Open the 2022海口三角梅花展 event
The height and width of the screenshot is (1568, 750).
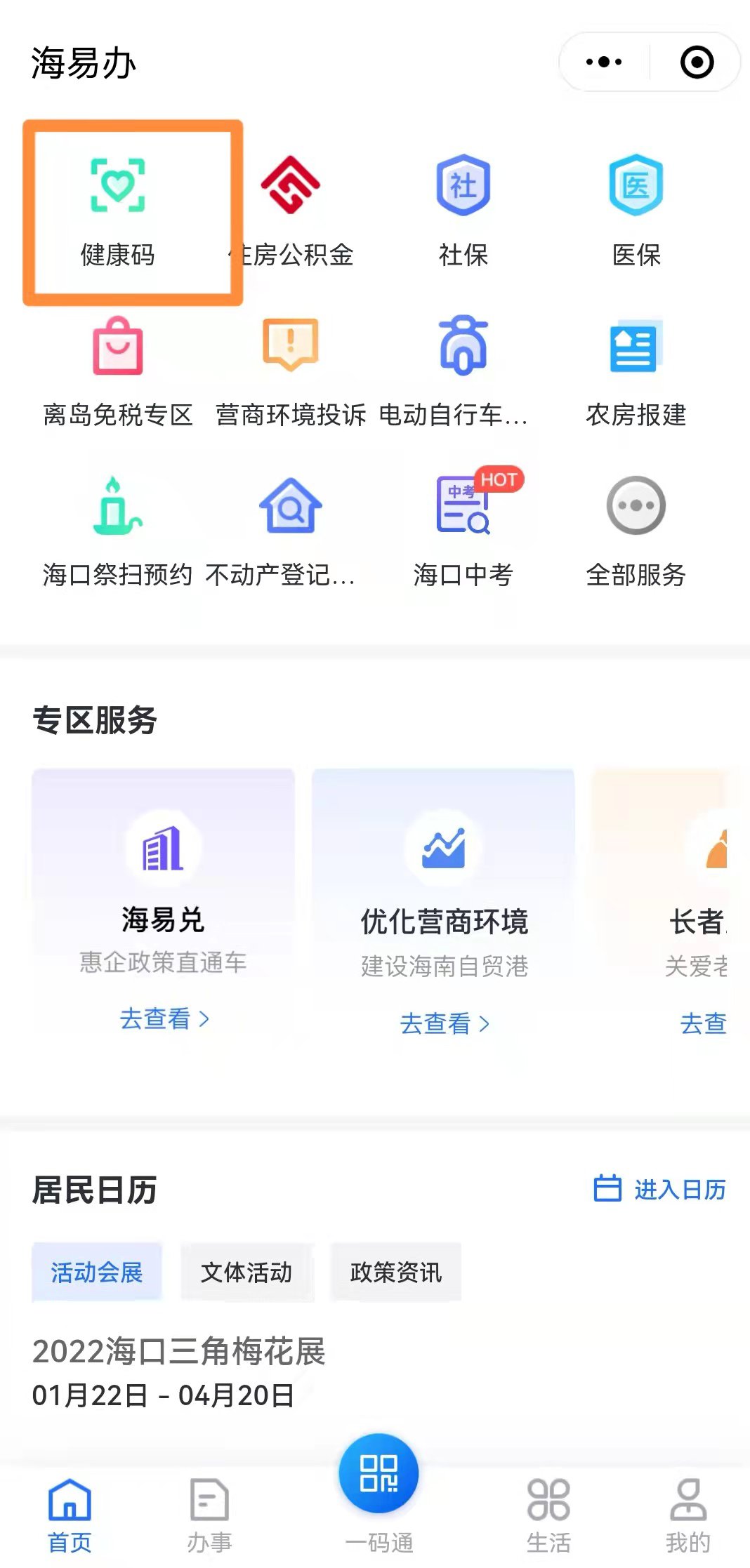click(x=179, y=1371)
